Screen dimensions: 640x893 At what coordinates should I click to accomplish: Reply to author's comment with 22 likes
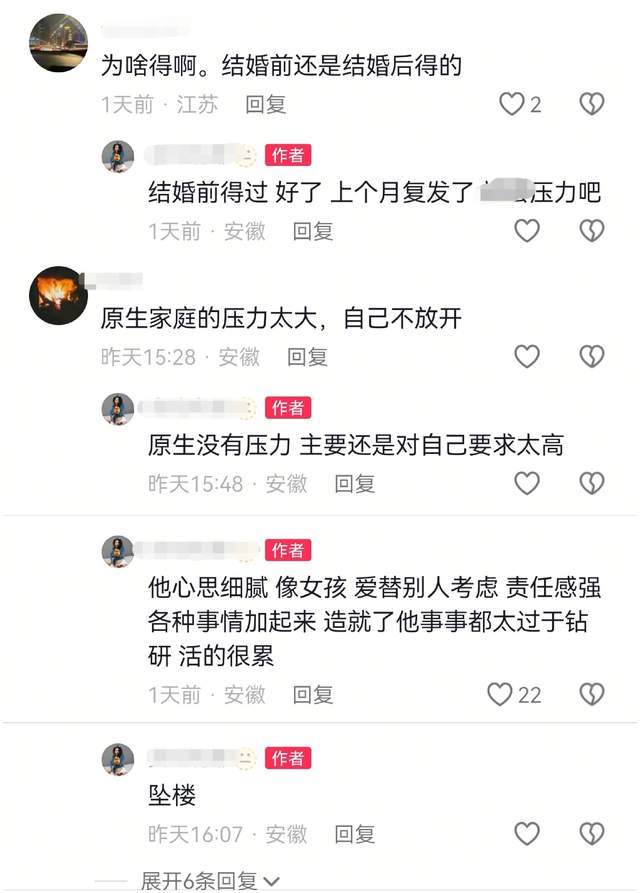pos(312,694)
